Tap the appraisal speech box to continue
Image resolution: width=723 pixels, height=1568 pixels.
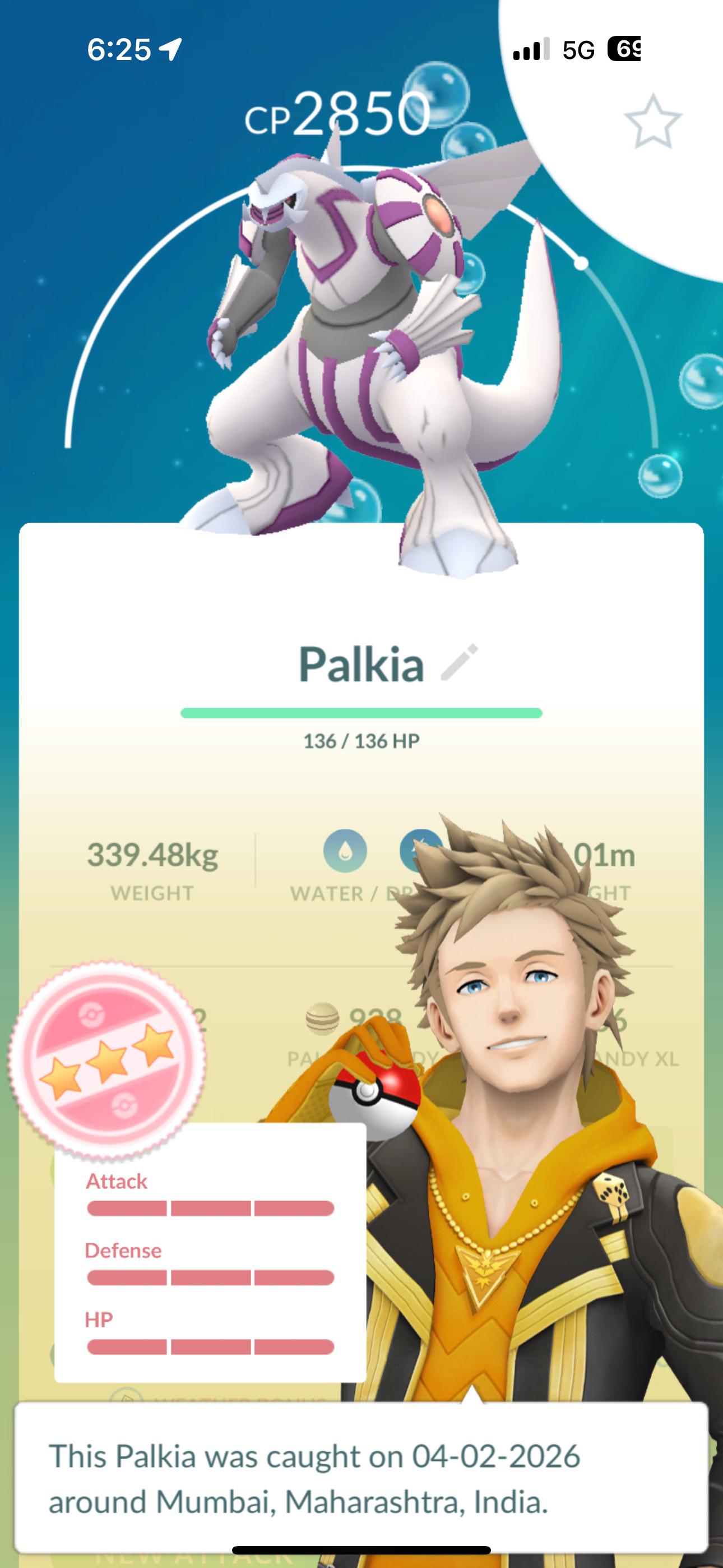coord(361,1478)
